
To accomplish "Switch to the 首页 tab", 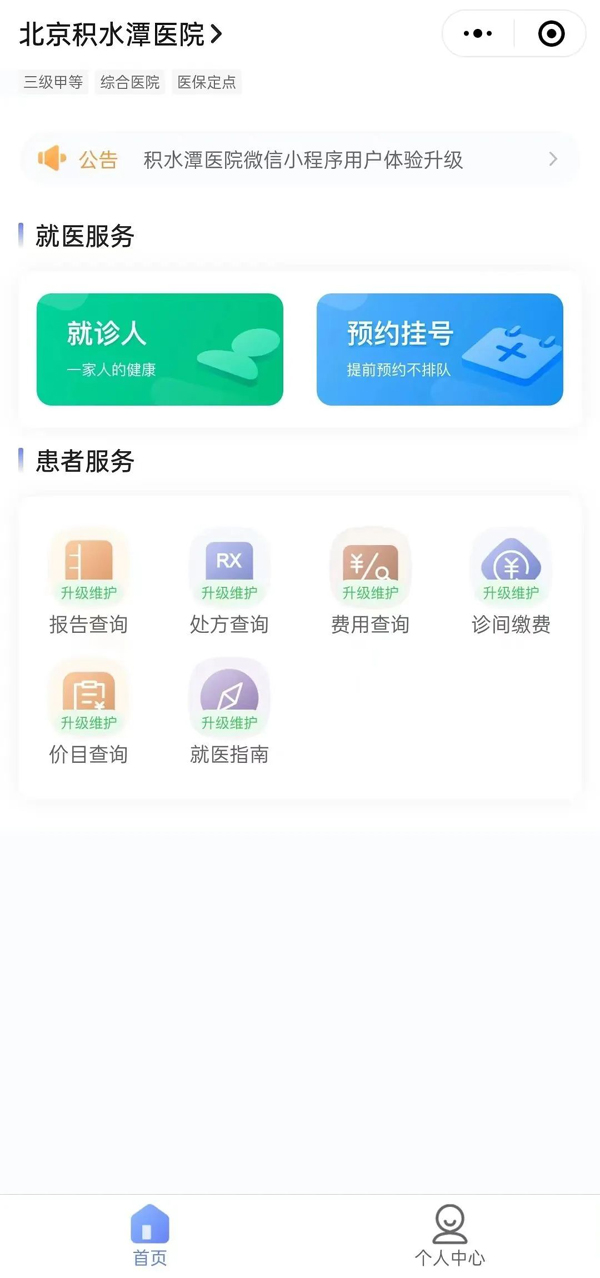I will [150, 1235].
